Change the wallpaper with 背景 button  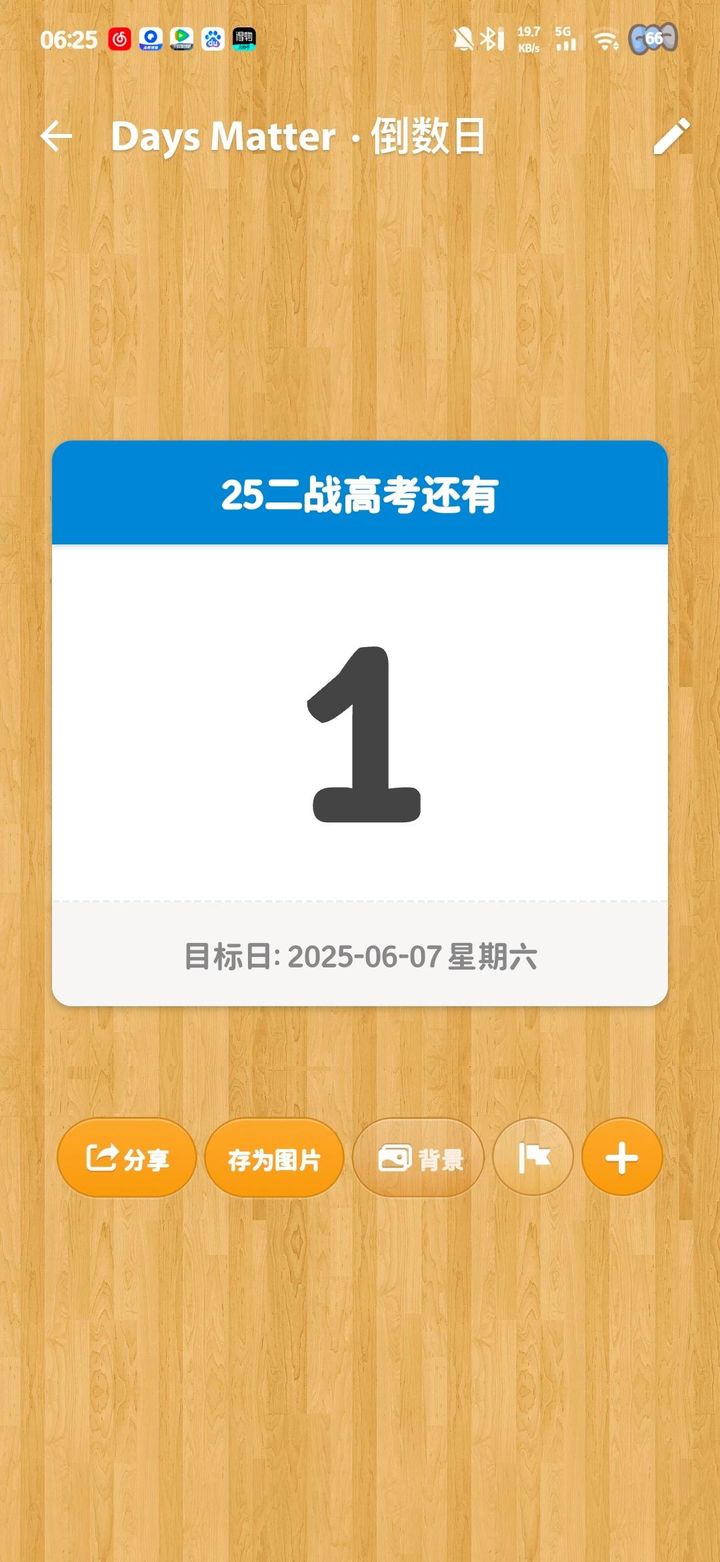[x=419, y=1158]
